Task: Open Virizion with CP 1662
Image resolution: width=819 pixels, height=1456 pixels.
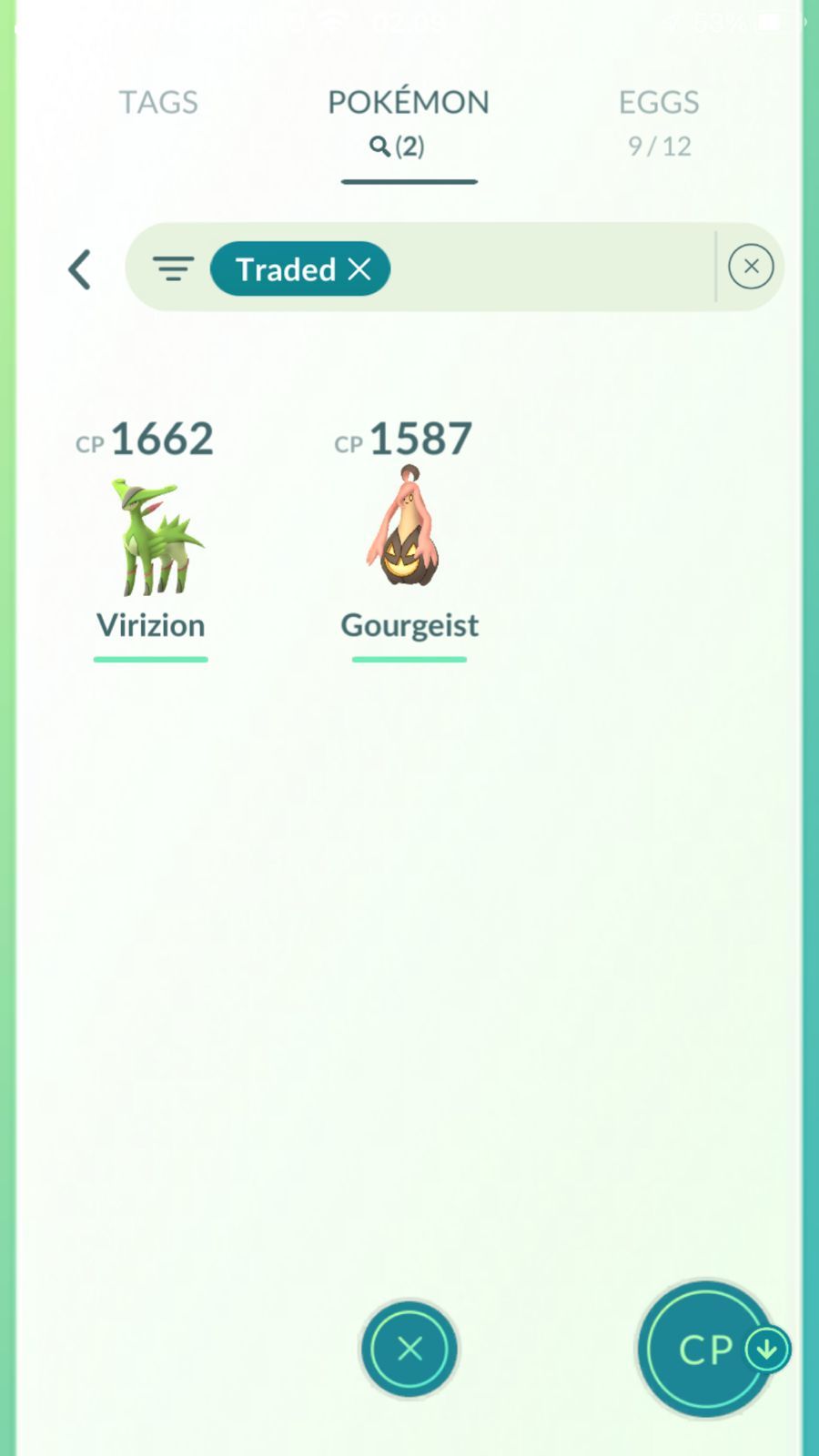Action: pyautogui.click(x=150, y=537)
